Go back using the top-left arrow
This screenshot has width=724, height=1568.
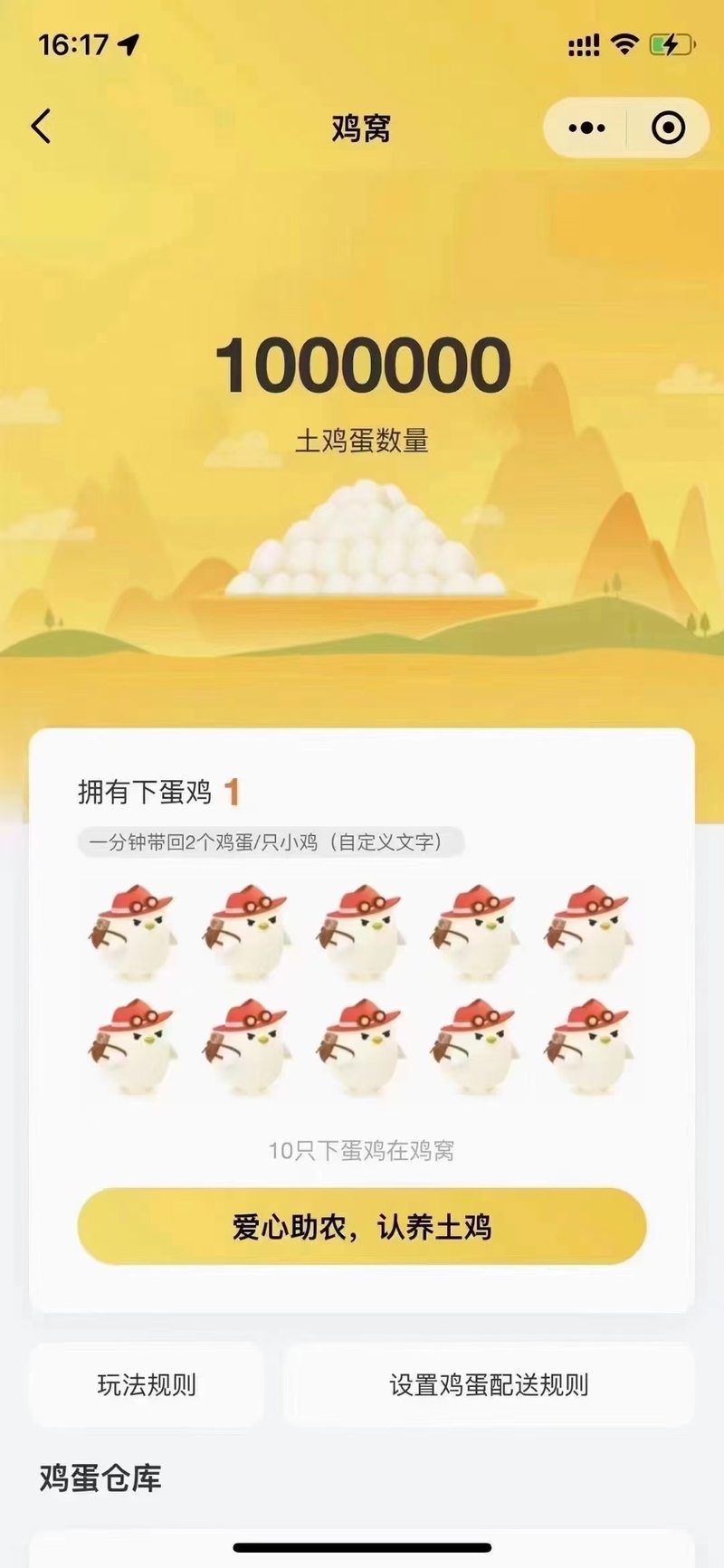click(41, 127)
